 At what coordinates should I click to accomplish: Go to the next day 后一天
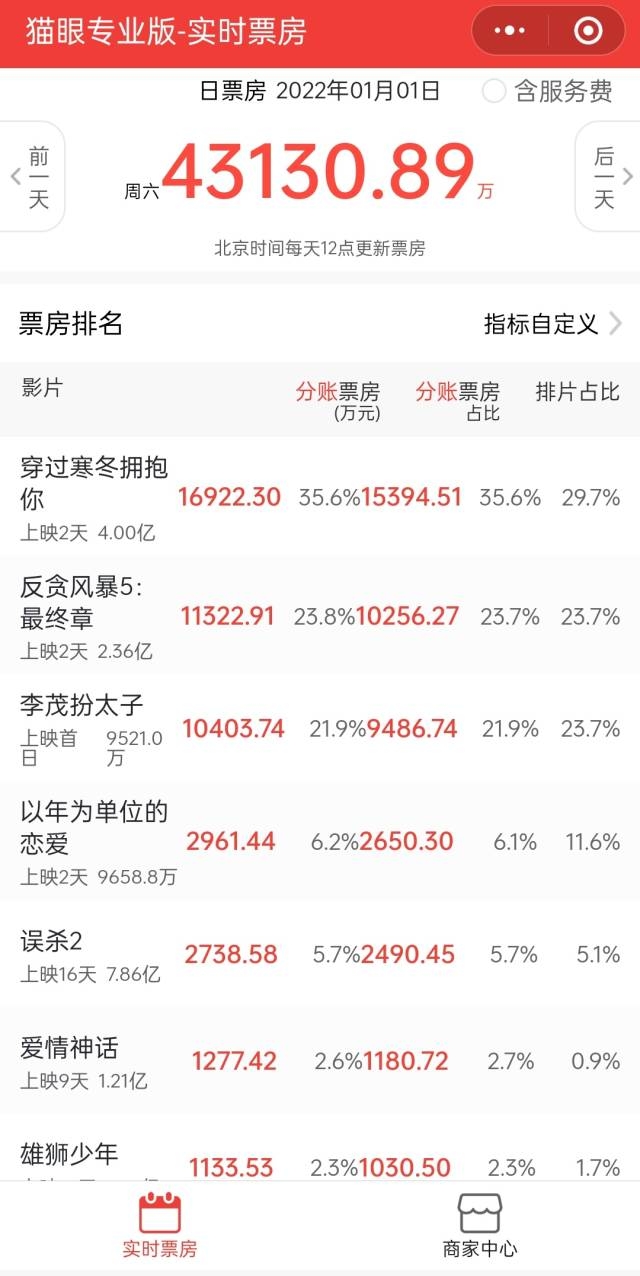607,177
